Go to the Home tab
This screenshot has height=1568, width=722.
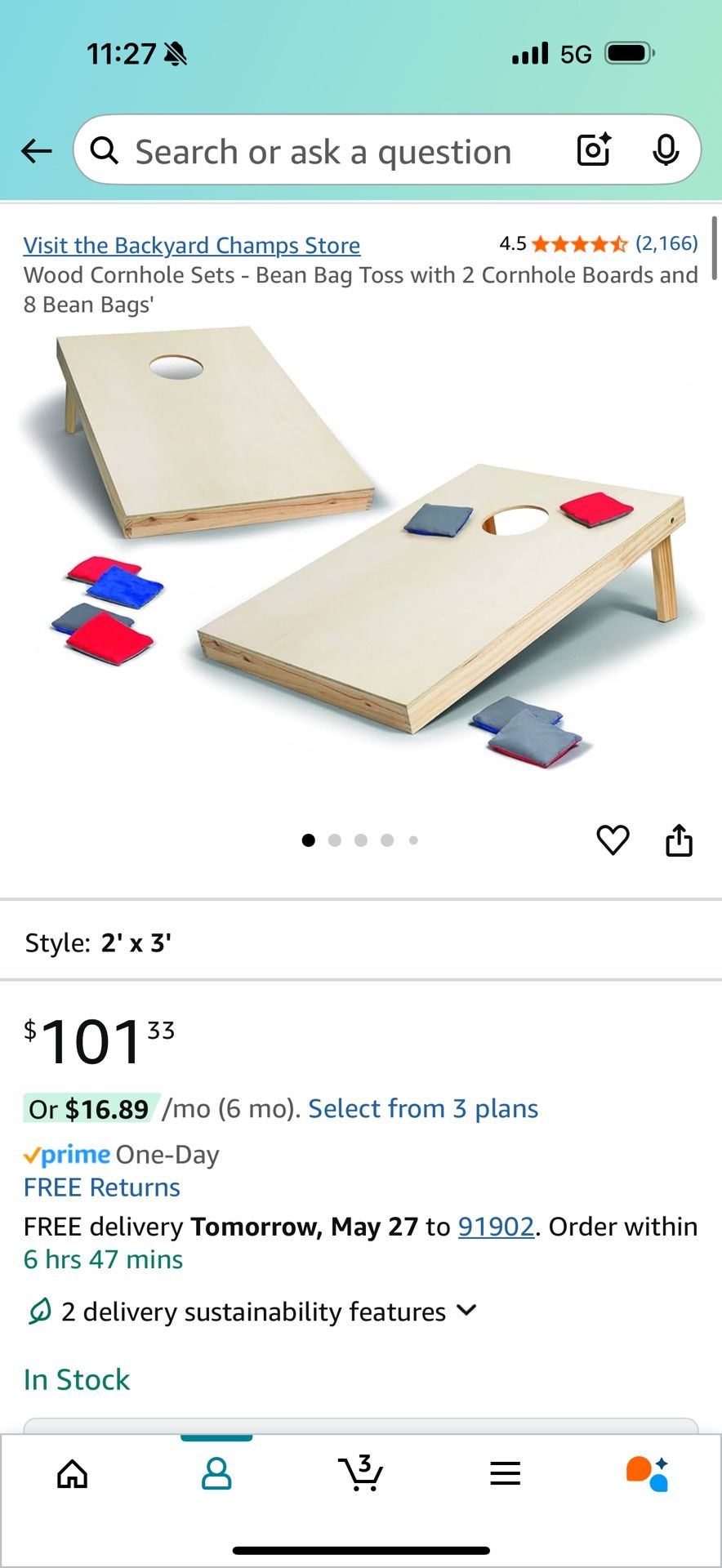(72, 1474)
